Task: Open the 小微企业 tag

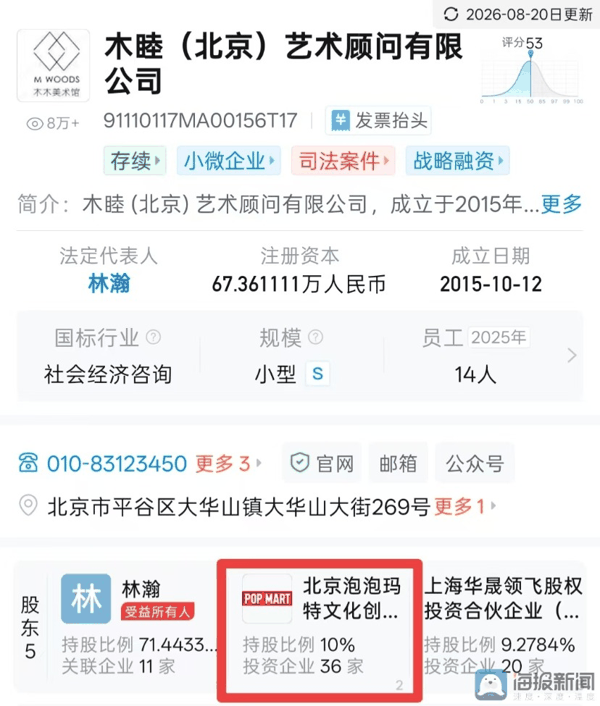Action: (229, 160)
